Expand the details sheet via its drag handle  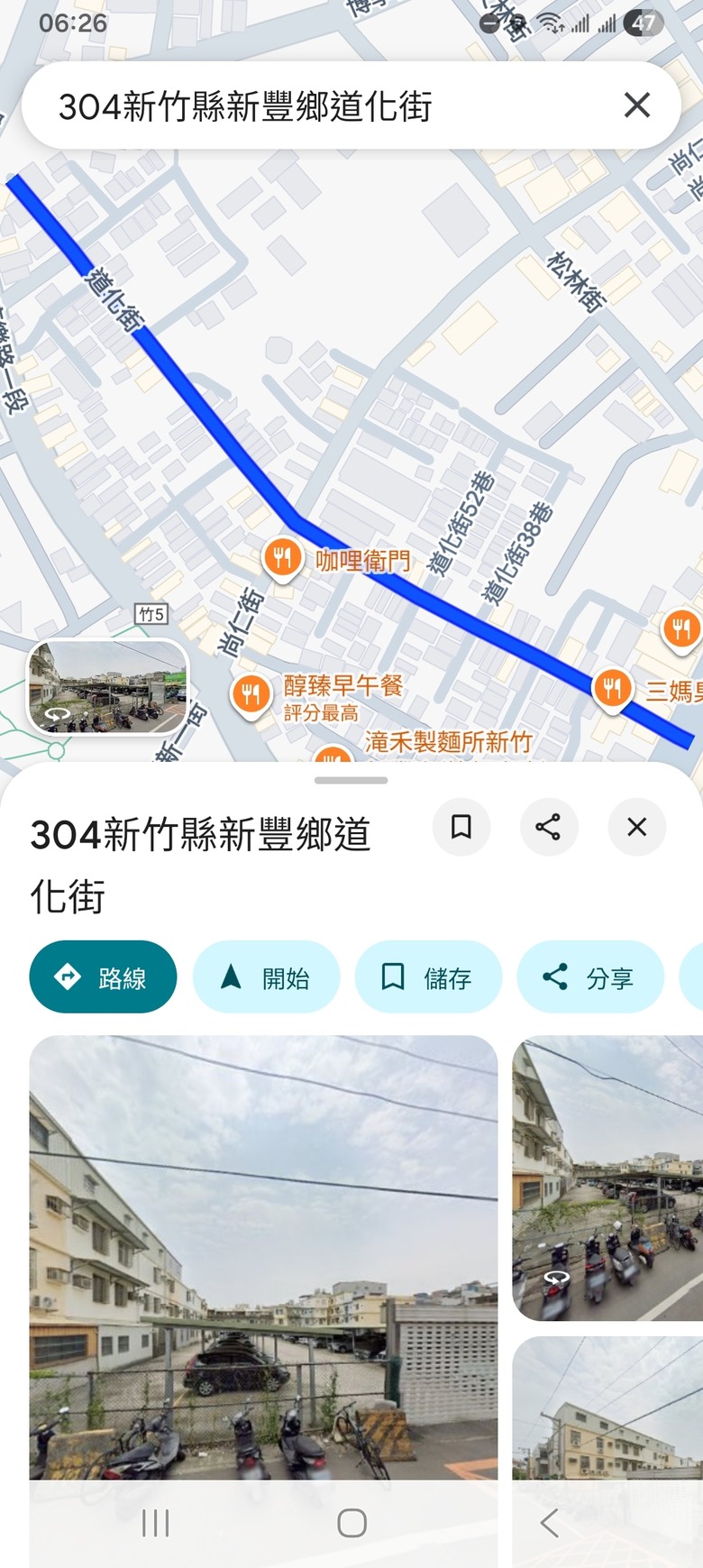click(x=351, y=780)
